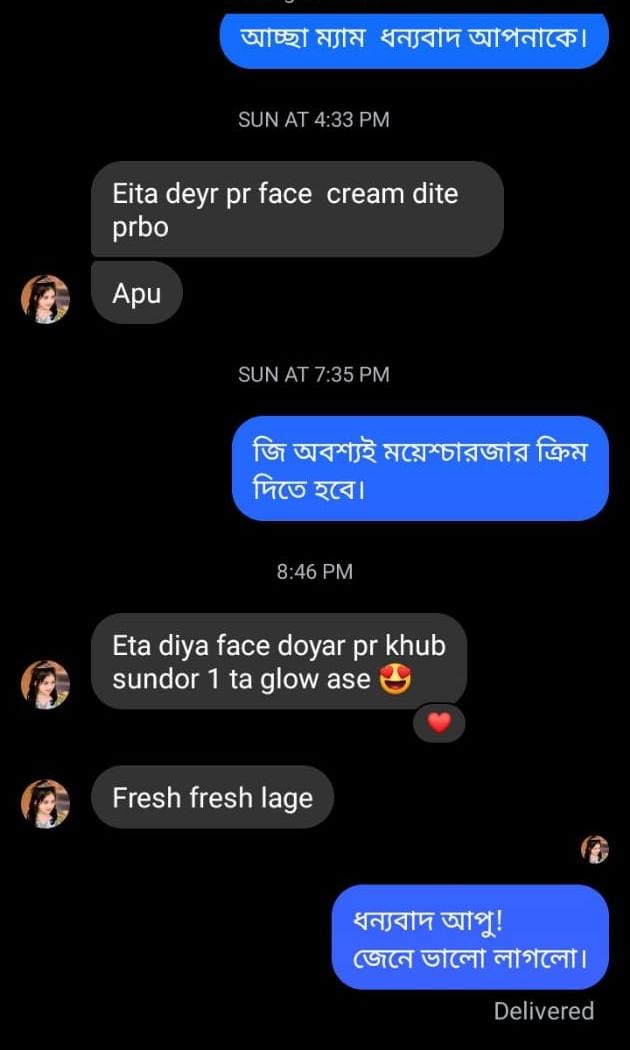Viewport: 630px width, 1050px height.
Task: Tap avatar beside "Eta diya face doyar" message
Action: click(x=46, y=684)
